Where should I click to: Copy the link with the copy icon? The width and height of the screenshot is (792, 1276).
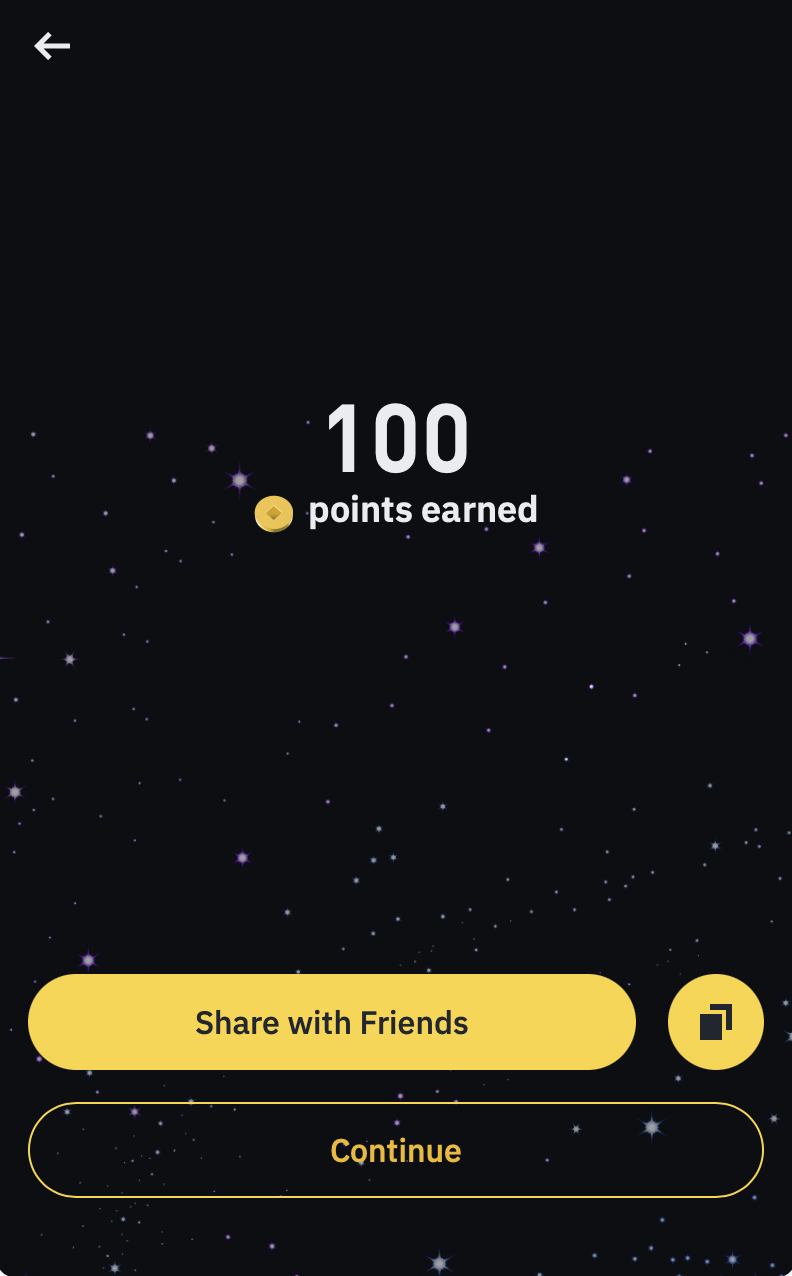click(x=716, y=1022)
